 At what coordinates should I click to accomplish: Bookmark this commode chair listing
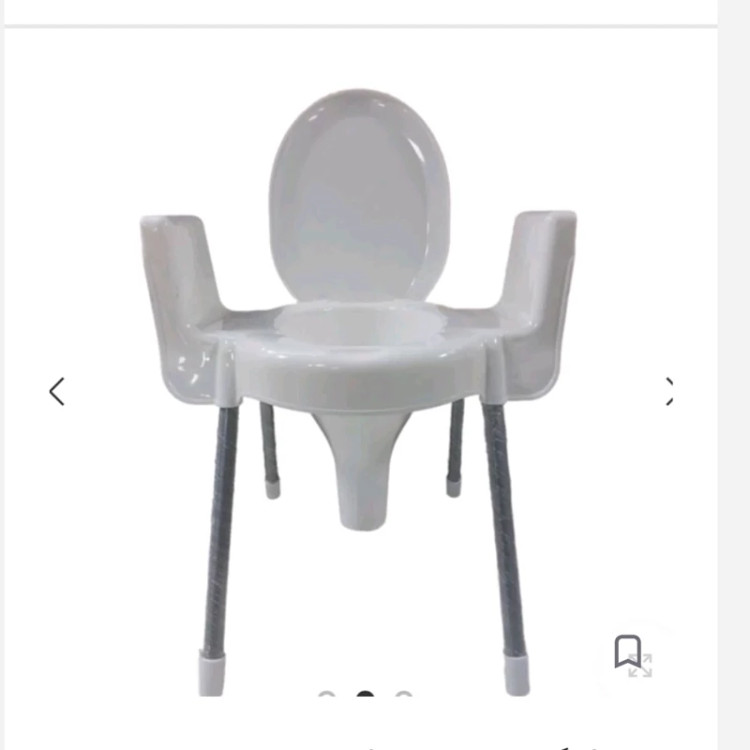[x=627, y=652]
